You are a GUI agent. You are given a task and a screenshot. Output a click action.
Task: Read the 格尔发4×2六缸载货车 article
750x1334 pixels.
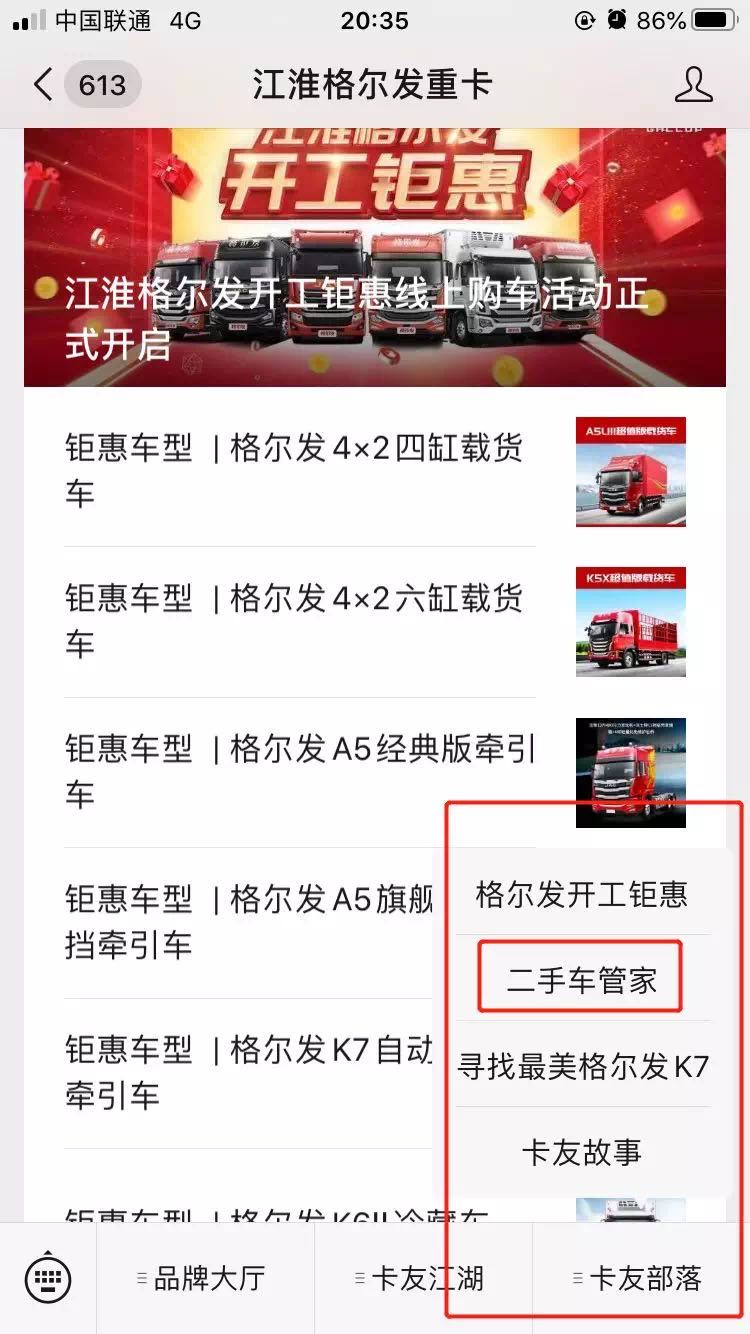(300, 621)
